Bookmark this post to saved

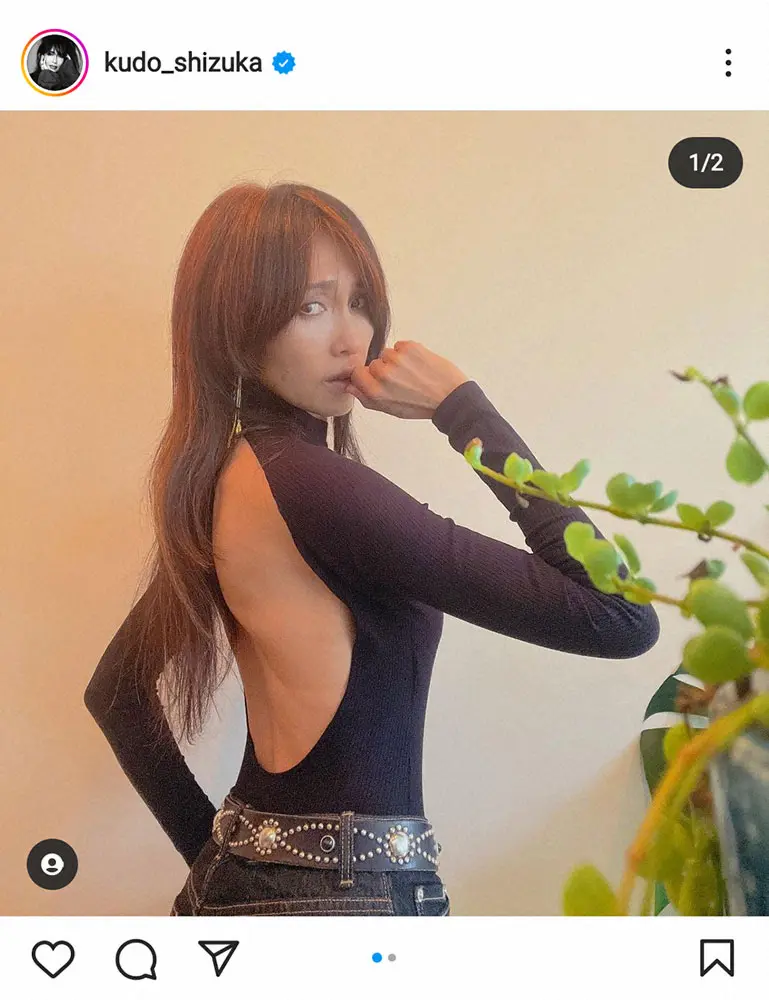[x=716, y=958]
